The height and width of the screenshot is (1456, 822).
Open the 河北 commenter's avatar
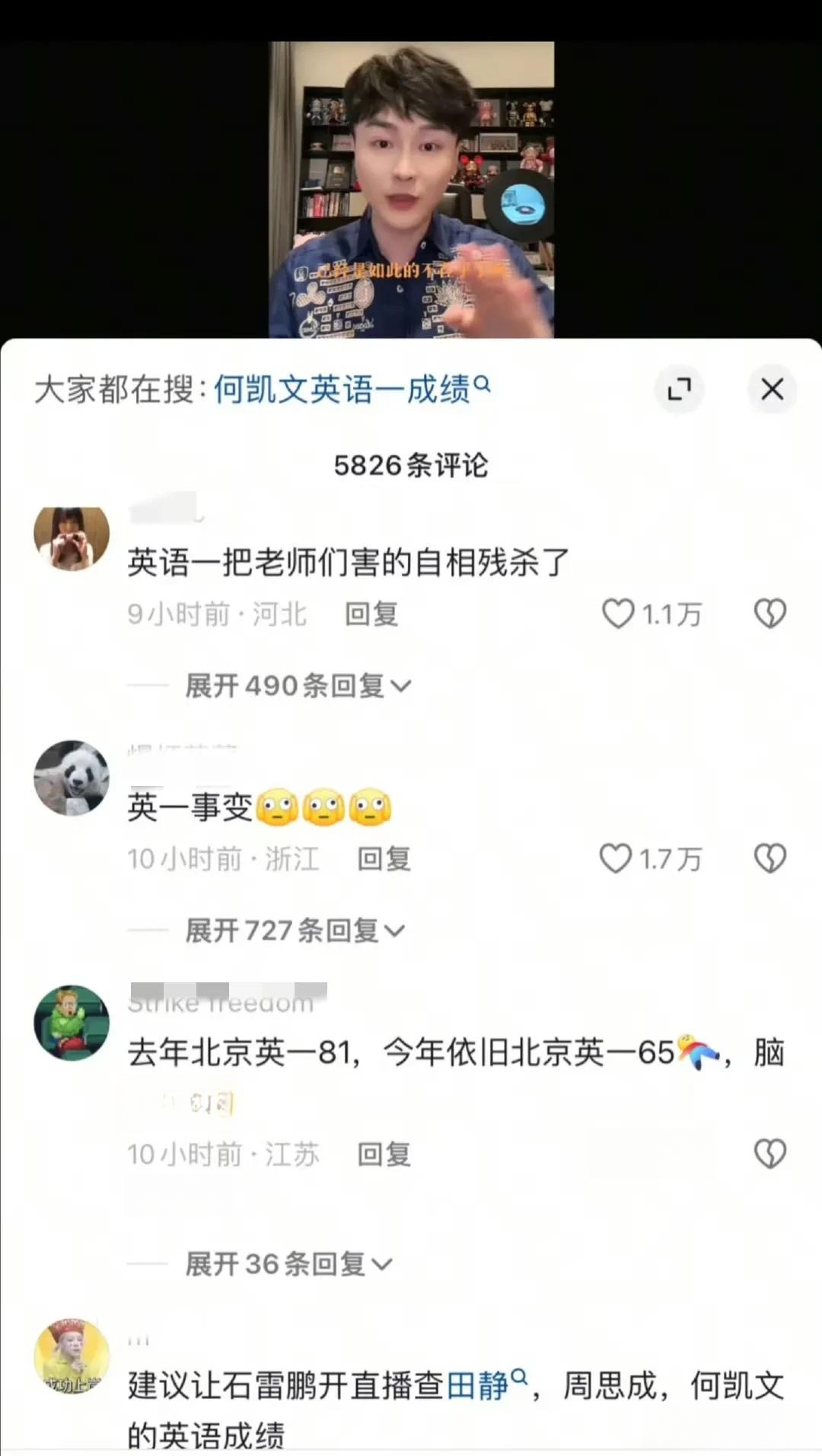click(x=72, y=538)
